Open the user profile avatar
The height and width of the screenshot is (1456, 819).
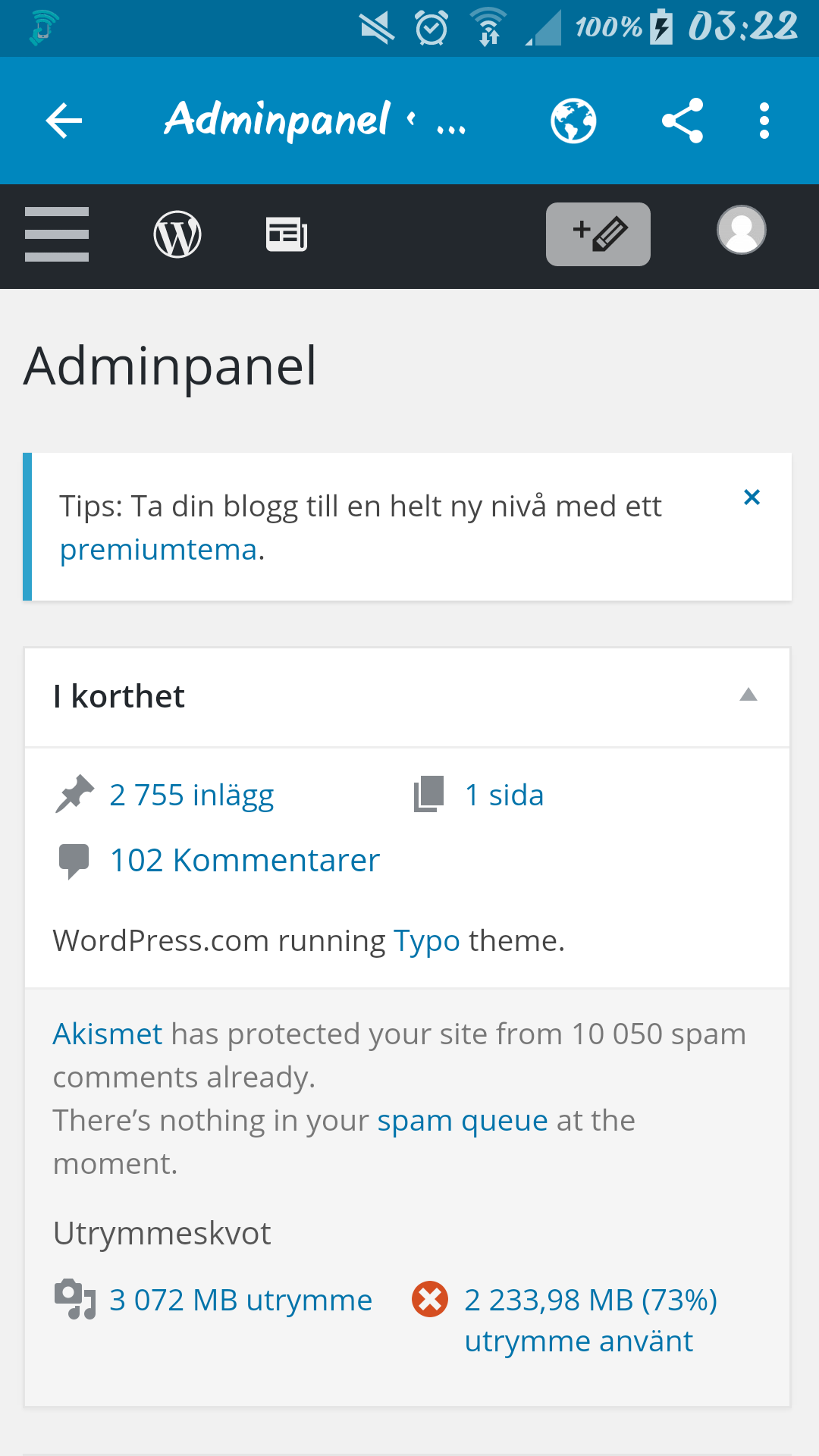(x=741, y=230)
